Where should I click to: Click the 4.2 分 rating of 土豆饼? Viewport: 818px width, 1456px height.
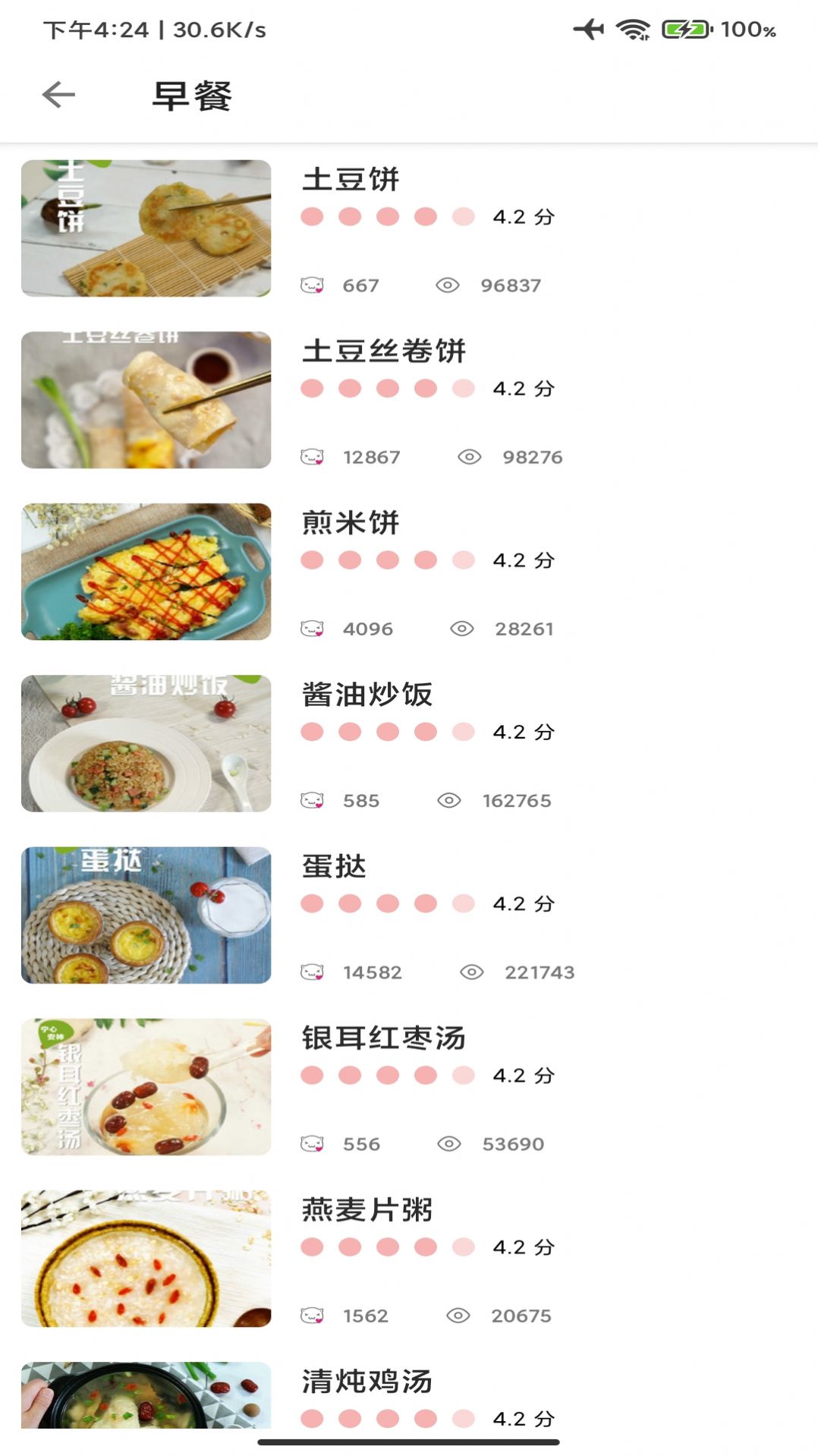pyautogui.click(x=524, y=216)
